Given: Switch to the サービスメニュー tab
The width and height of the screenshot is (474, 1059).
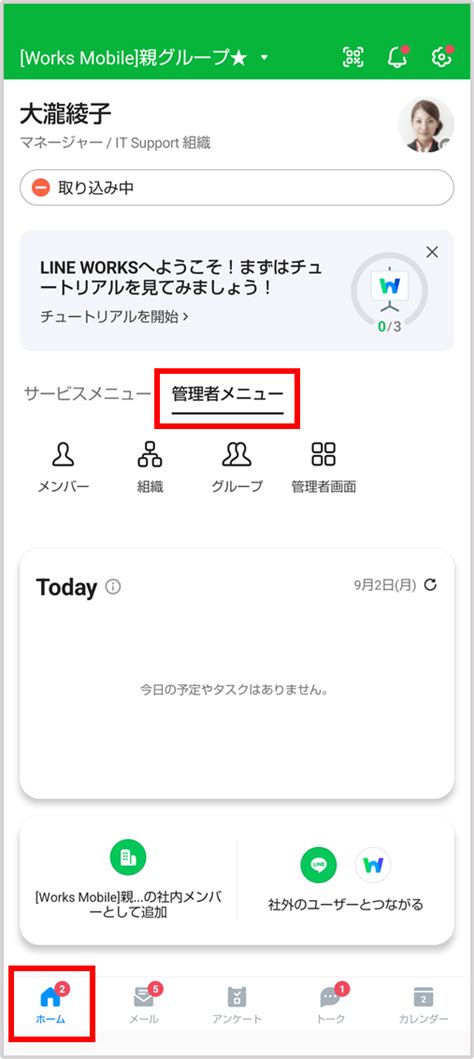Looking at the screenshot, I should (x=88, y=394).
